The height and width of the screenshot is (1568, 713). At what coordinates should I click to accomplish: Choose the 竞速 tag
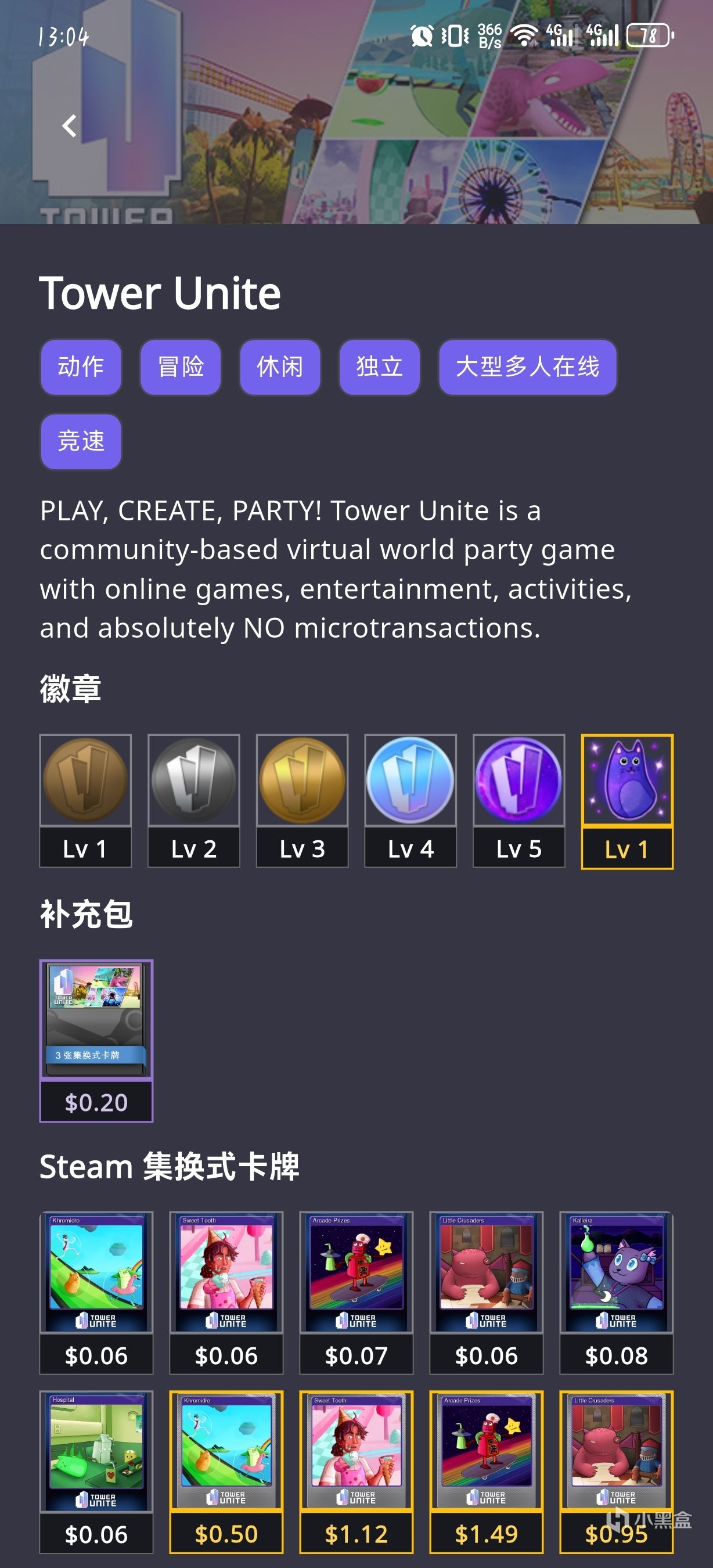(81, 441)
